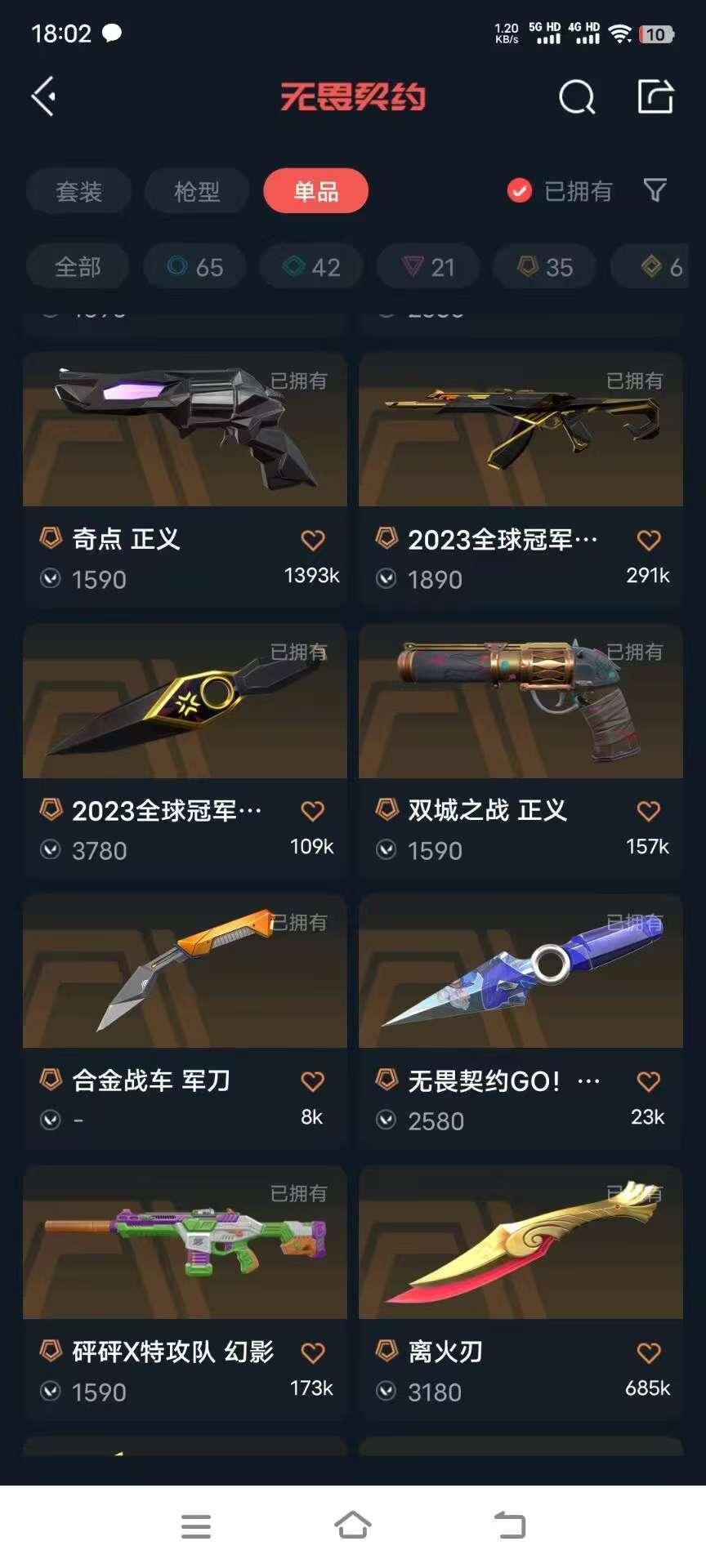Viewport: 706px width, 1568px height.
Task: Filter by the tier chip showing 65
Action: point(194,267)
